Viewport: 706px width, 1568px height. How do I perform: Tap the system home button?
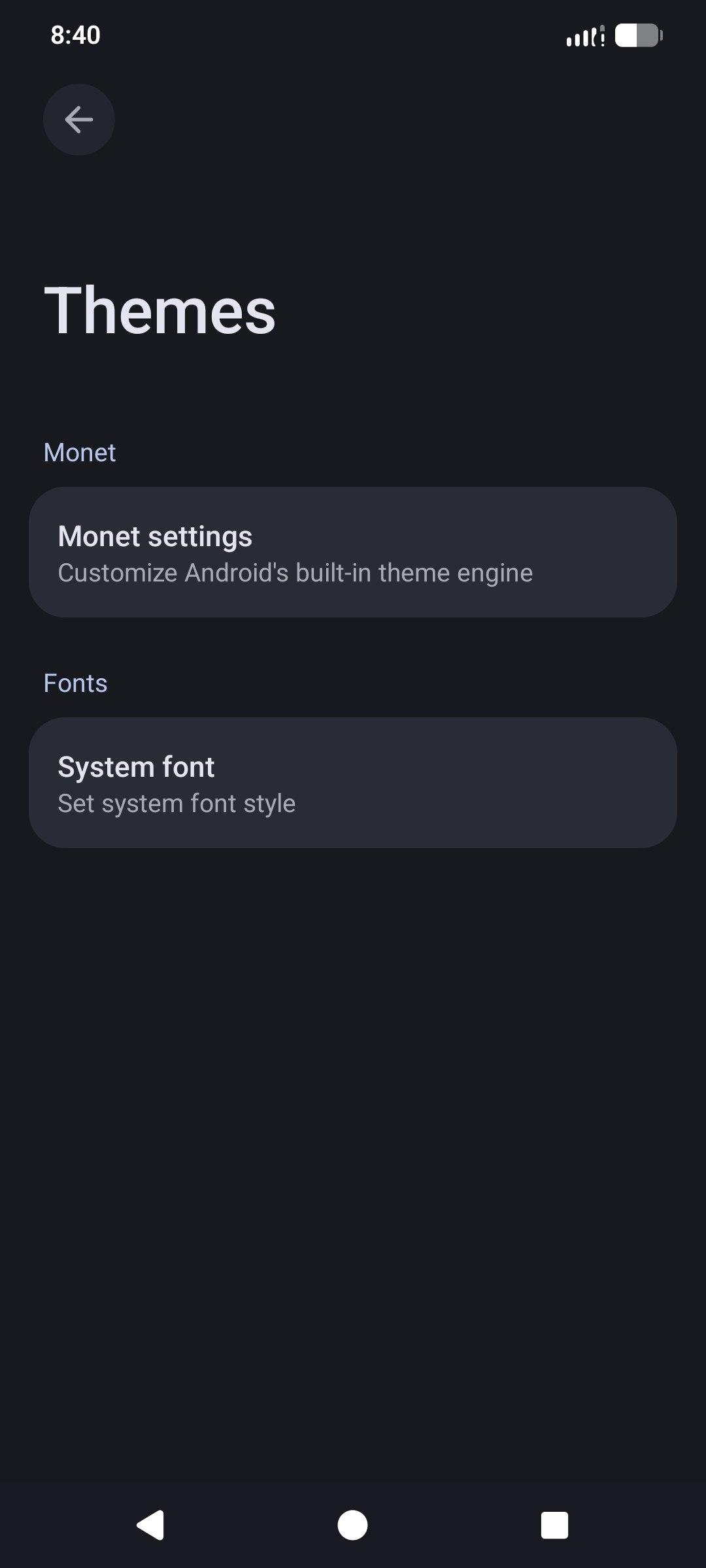(352, 1526)
